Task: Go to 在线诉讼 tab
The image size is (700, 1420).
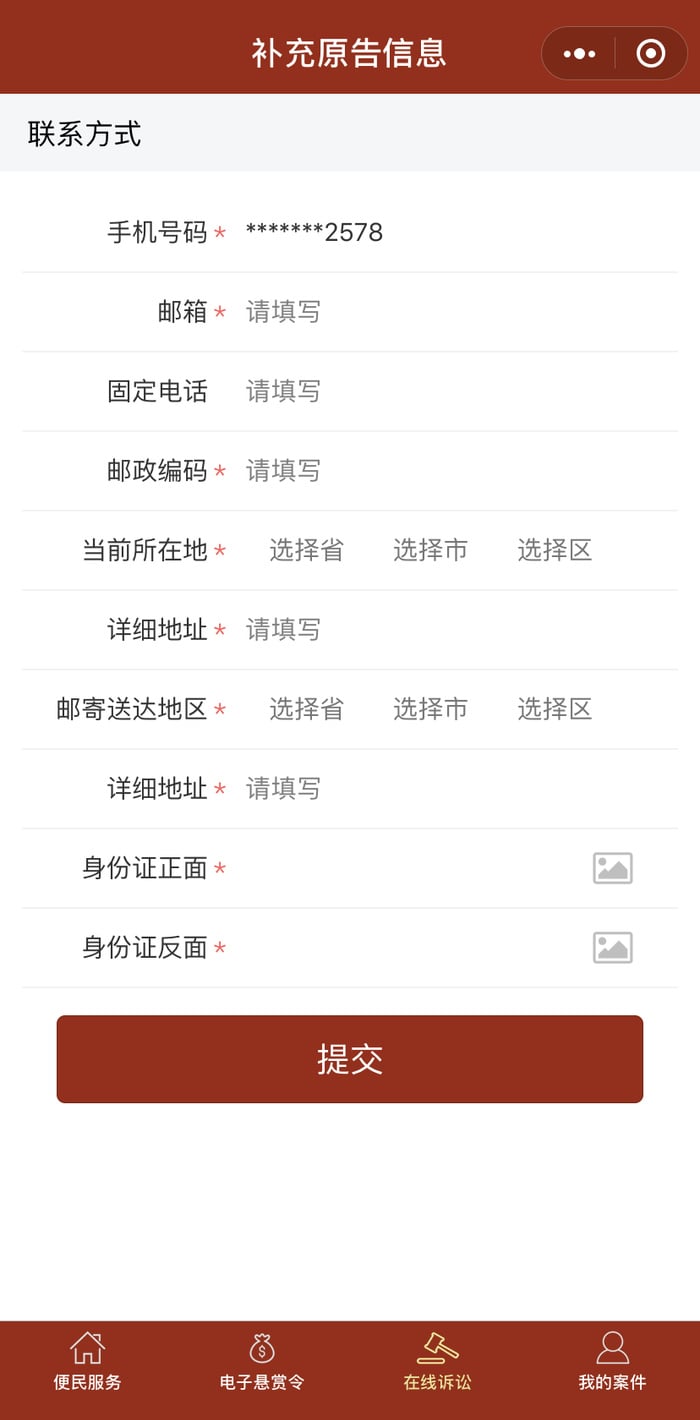Action: coord(437,1362)
